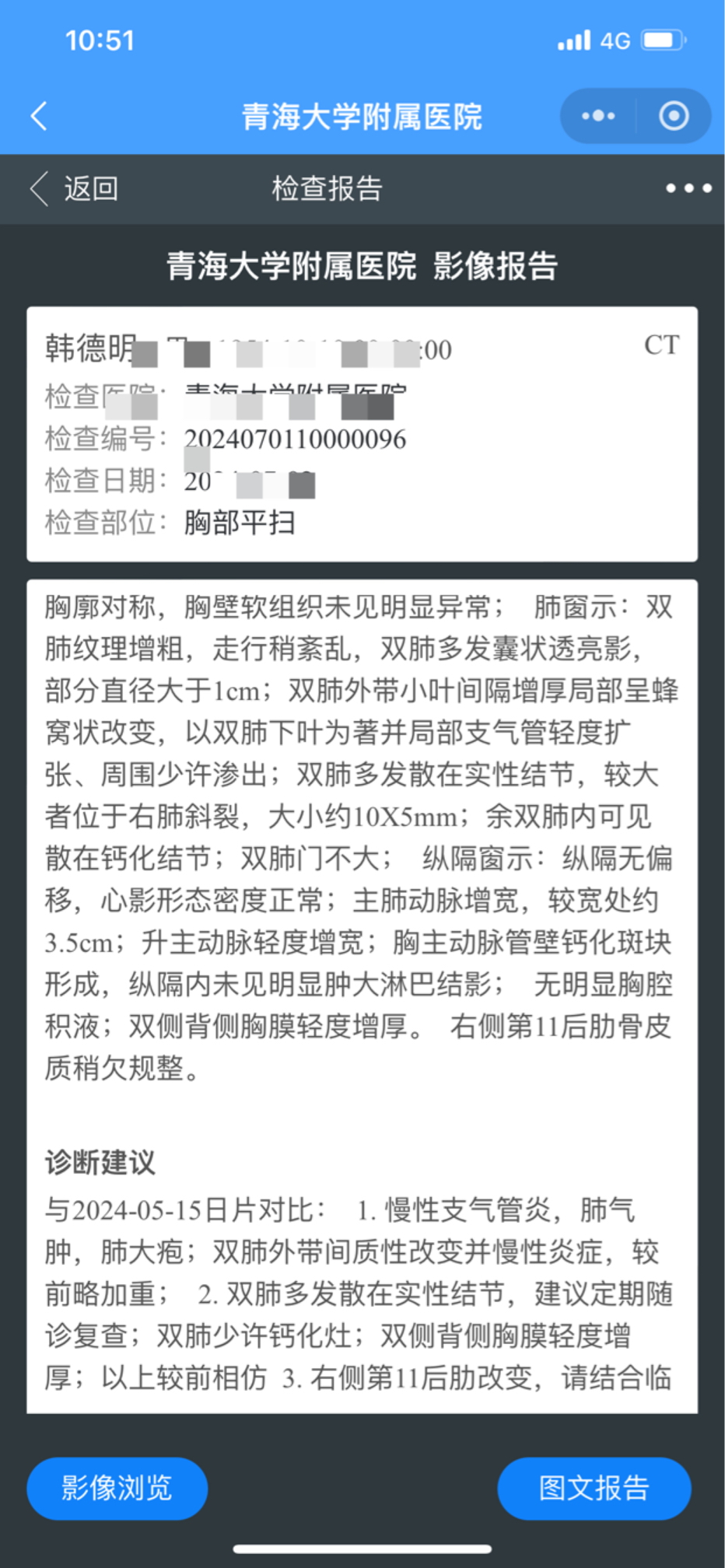The image size is (725, 1568).
Task: Open the 图文报告 report
Action: click(x=594, y=1487)
